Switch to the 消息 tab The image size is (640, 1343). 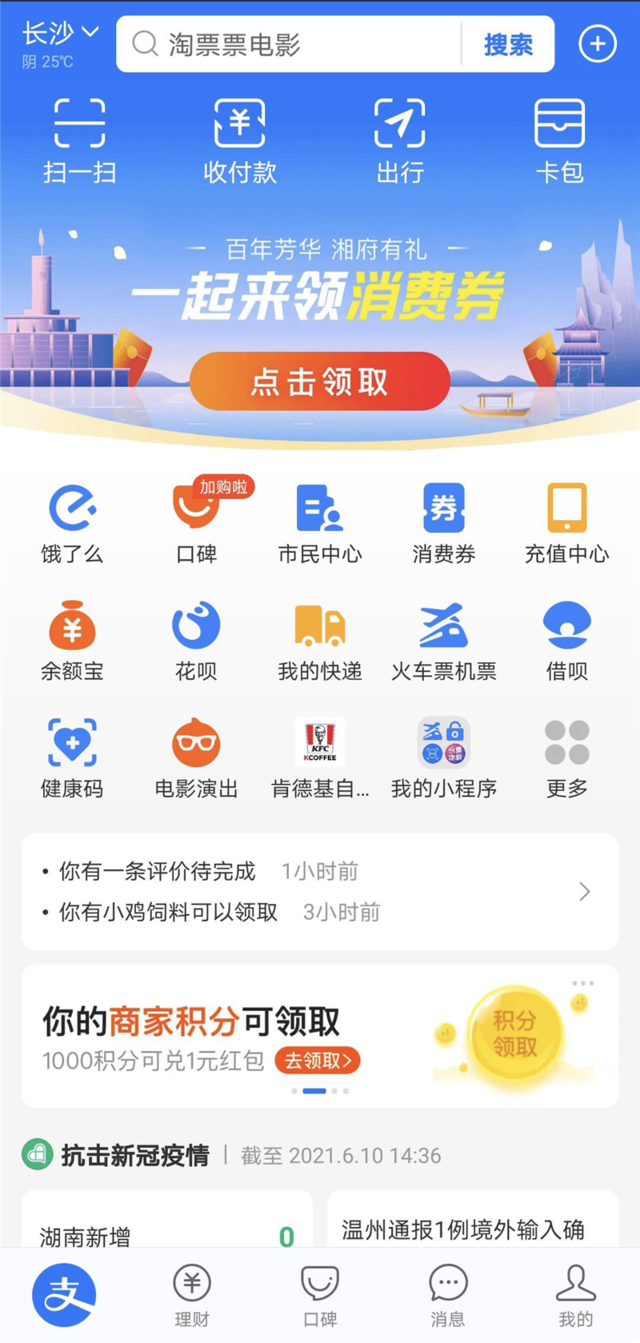[x=448, y=1295]
